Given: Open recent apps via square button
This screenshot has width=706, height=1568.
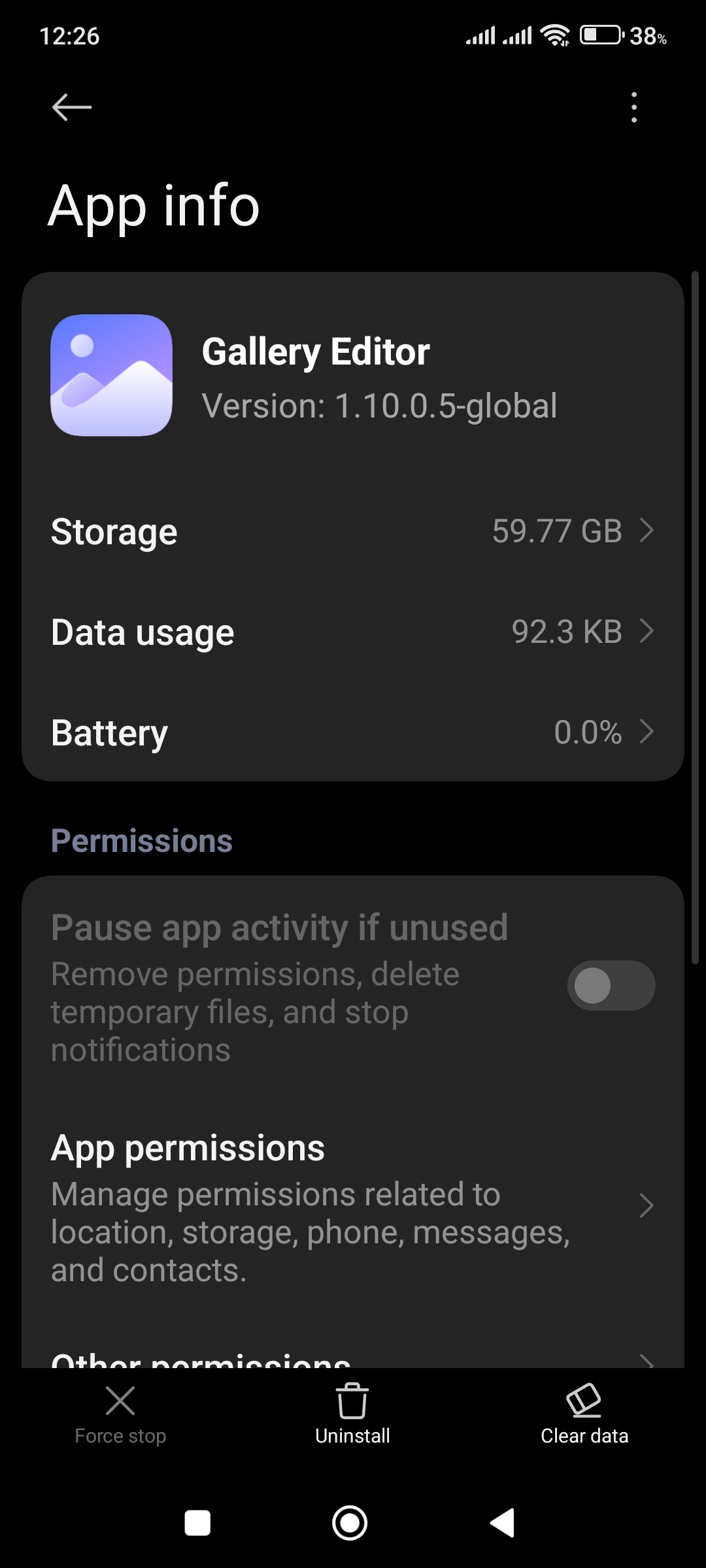Looking at the screenshot, I should coord(197,1523).
